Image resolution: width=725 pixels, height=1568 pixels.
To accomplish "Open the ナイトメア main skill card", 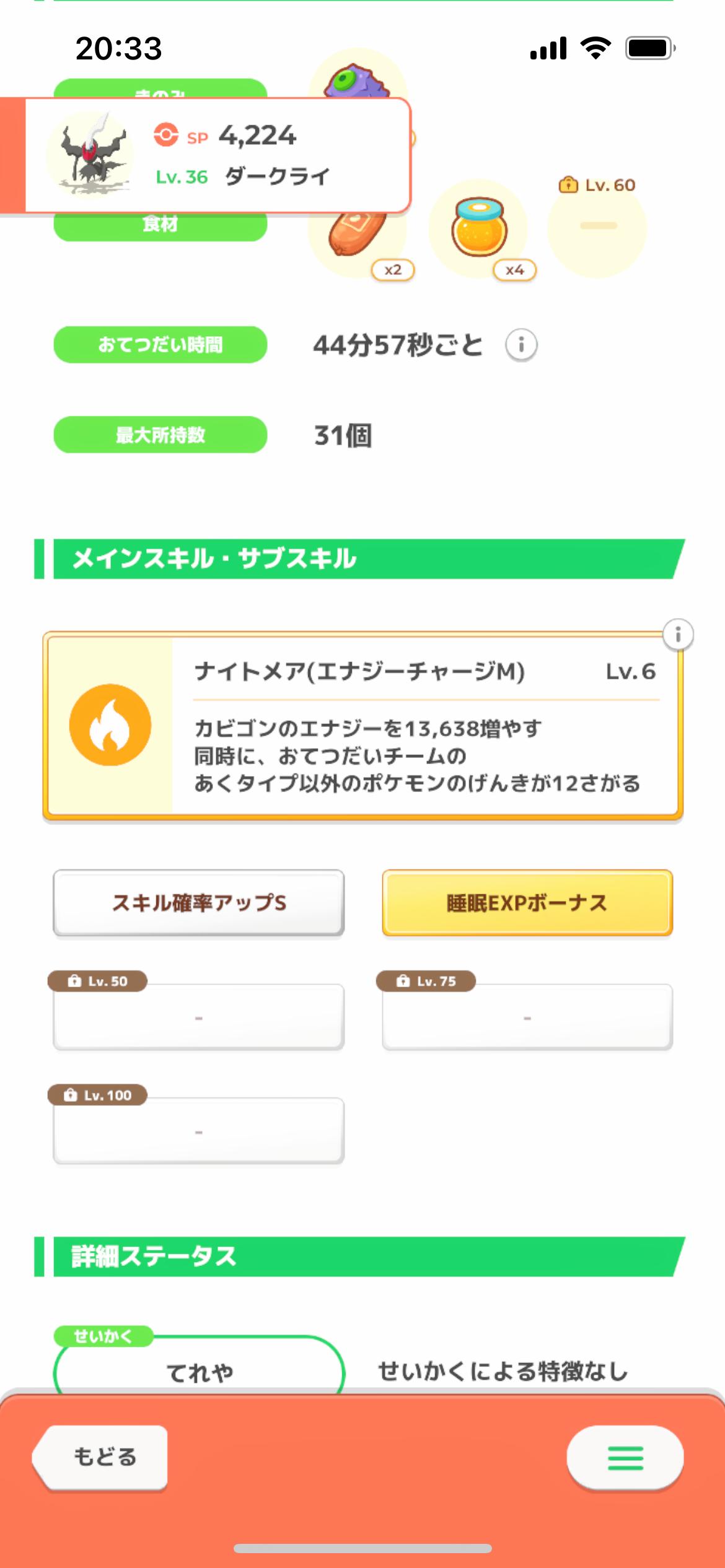I will pos(363,726).
